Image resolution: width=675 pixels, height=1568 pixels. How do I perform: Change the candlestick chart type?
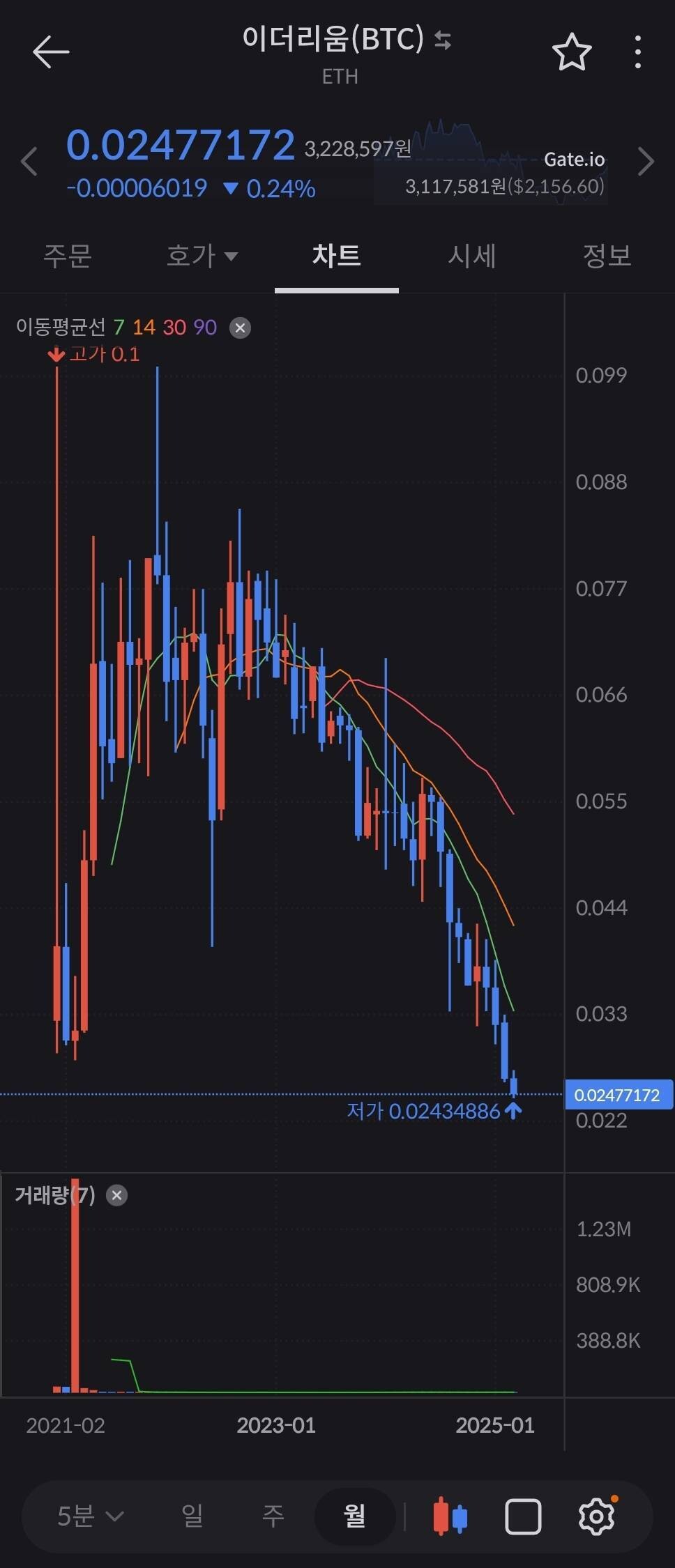pos(450,1516)
